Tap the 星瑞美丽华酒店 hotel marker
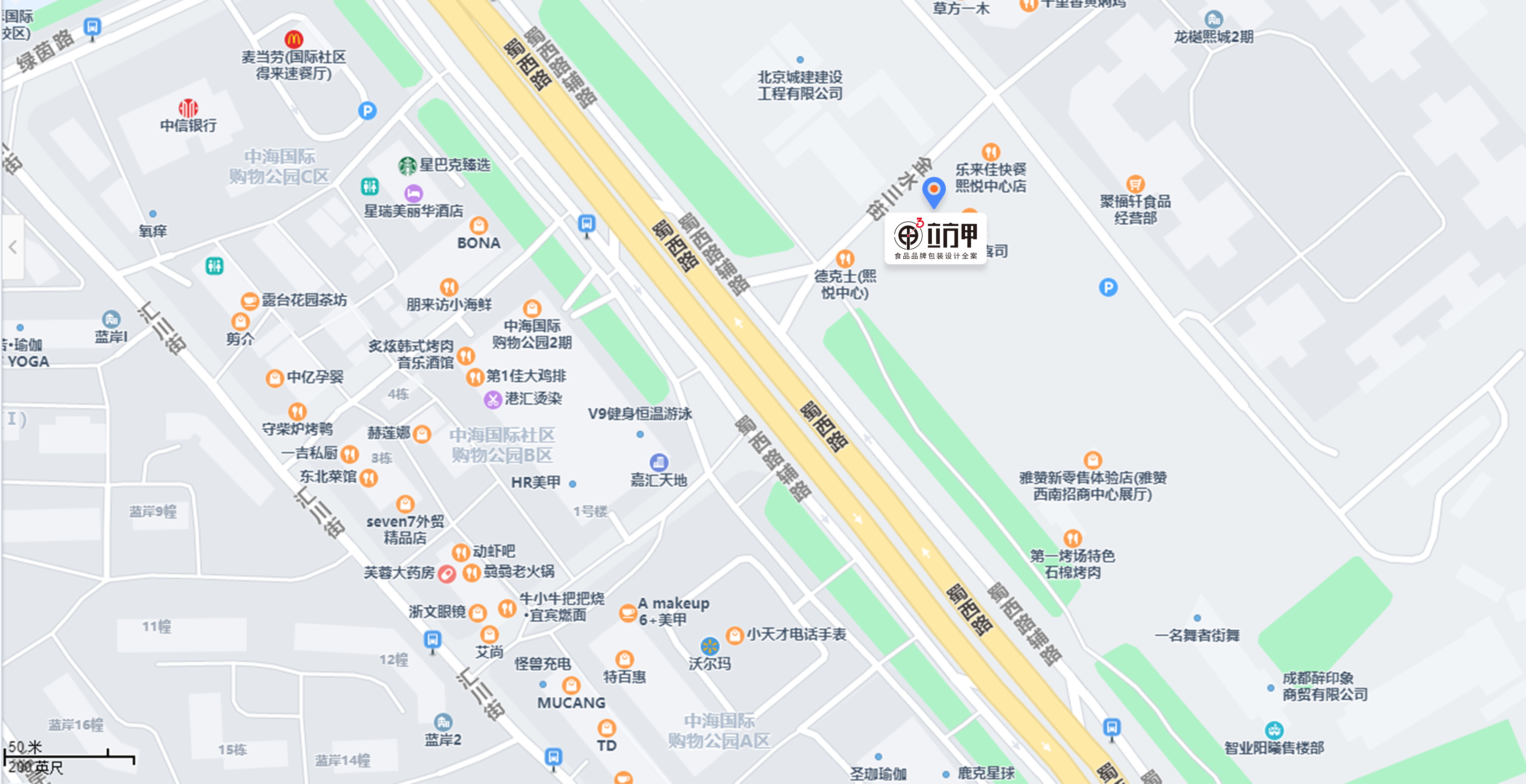The width and height of the screenshot is (1526, 784). [414, 194]
